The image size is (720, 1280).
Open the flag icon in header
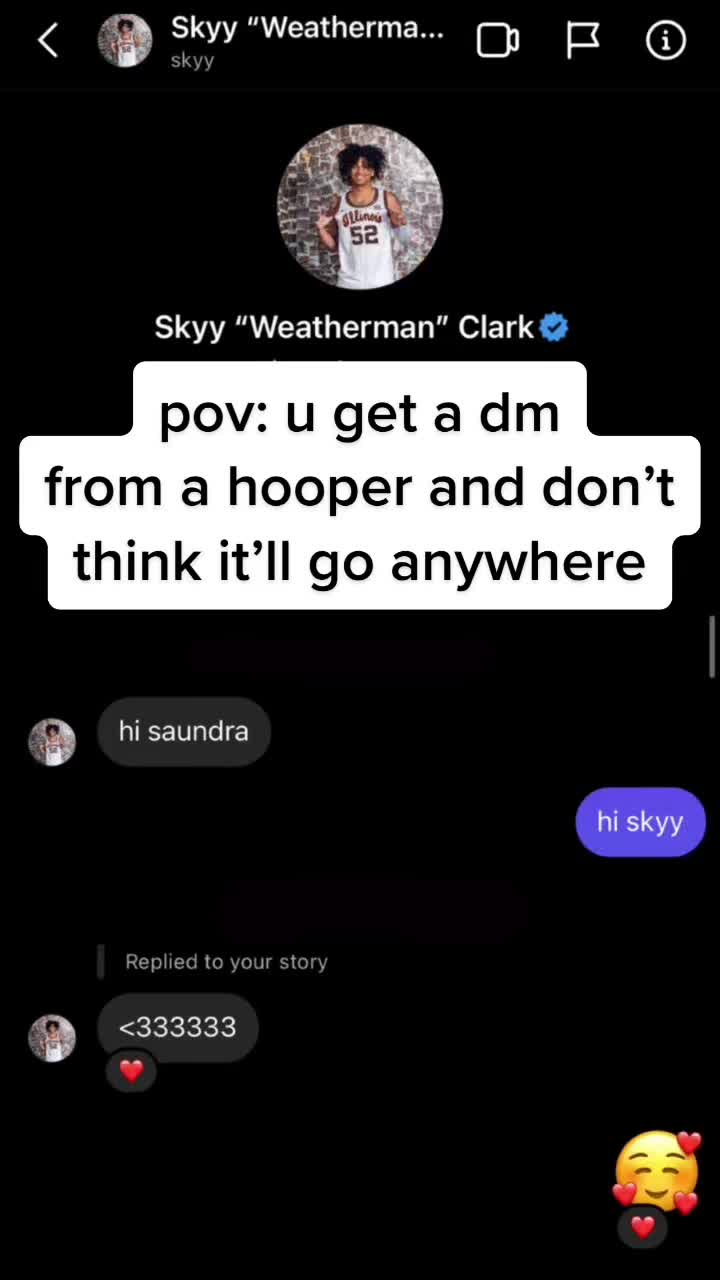[583, 40]
